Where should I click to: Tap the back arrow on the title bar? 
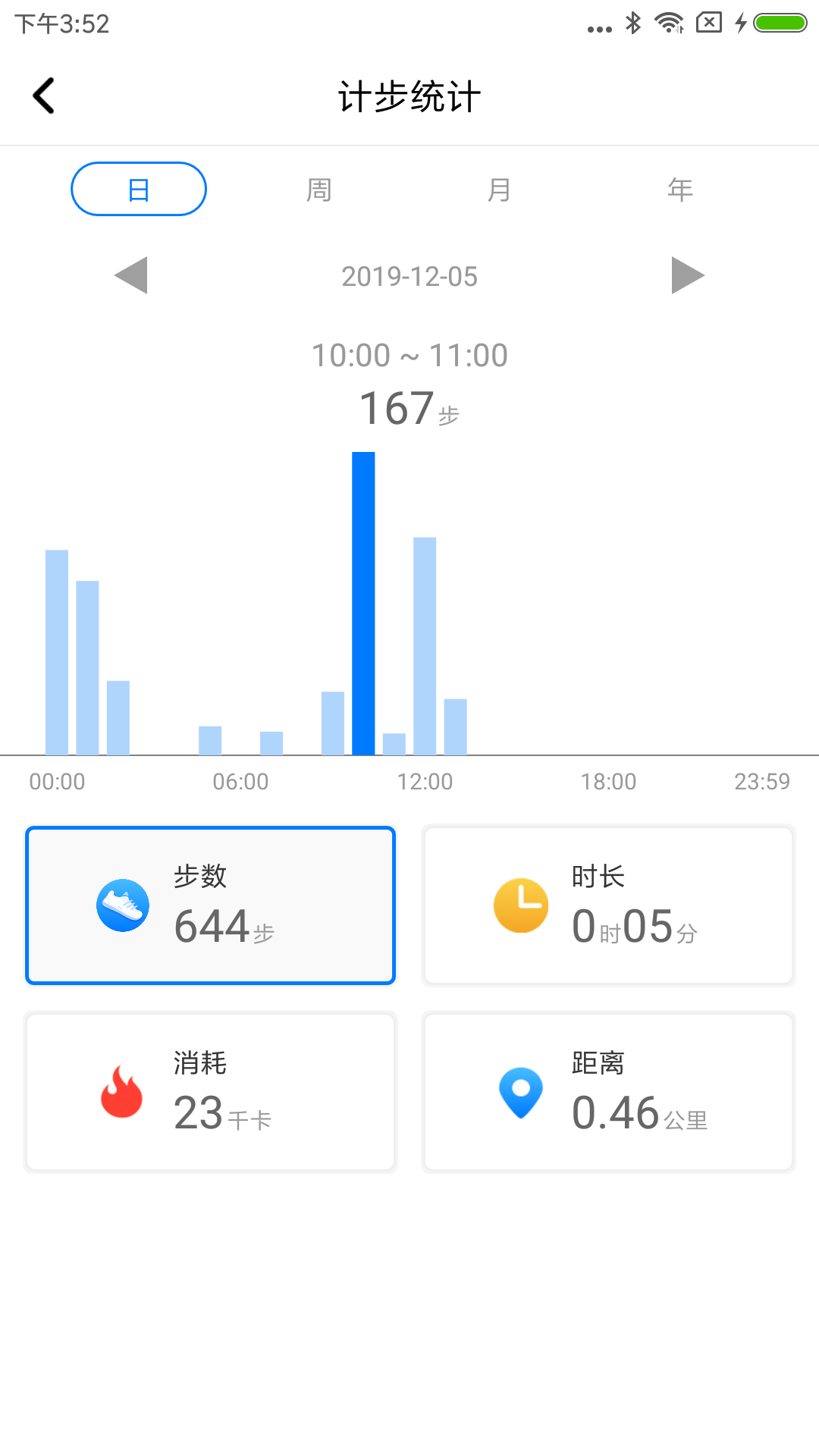(x=43, y=96)
